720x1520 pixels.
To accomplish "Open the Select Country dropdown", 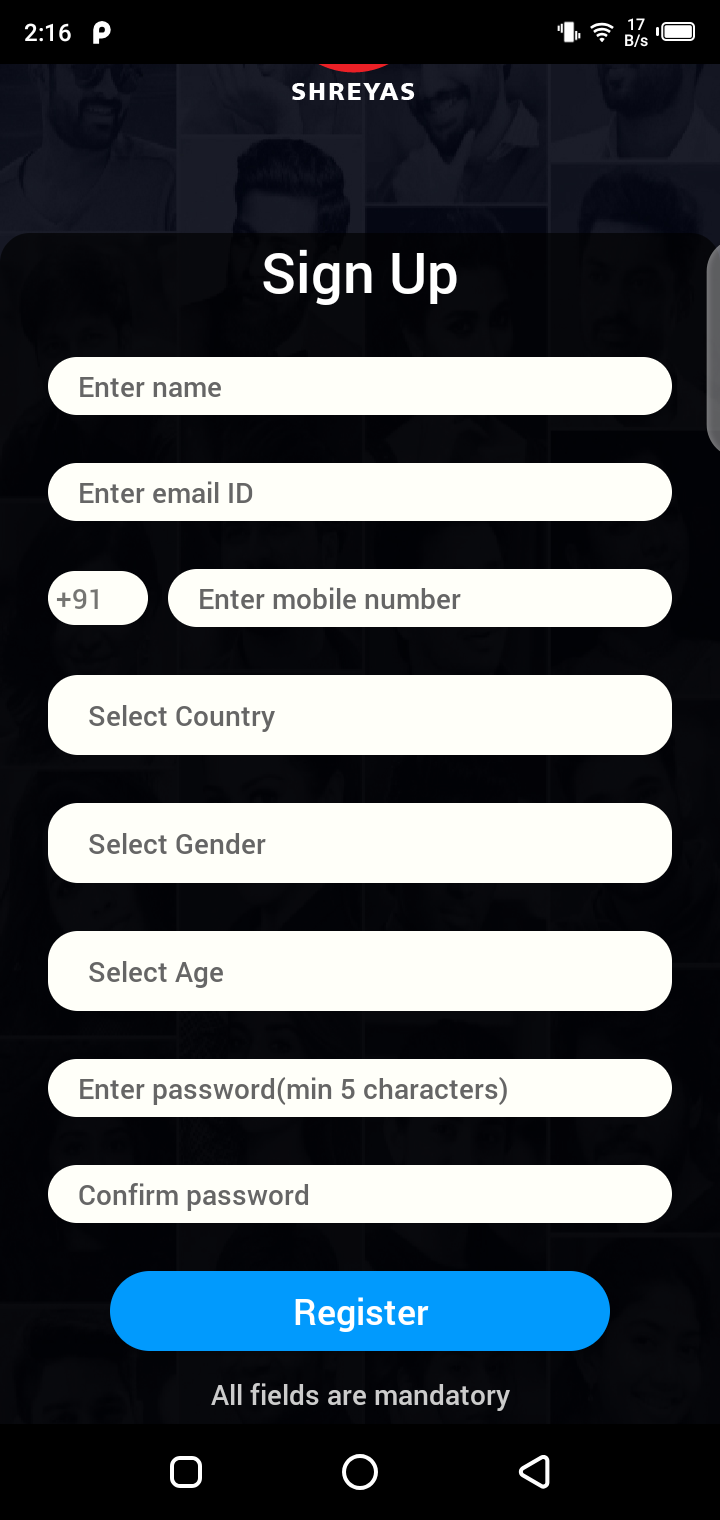I will click(x=360, y=715).
